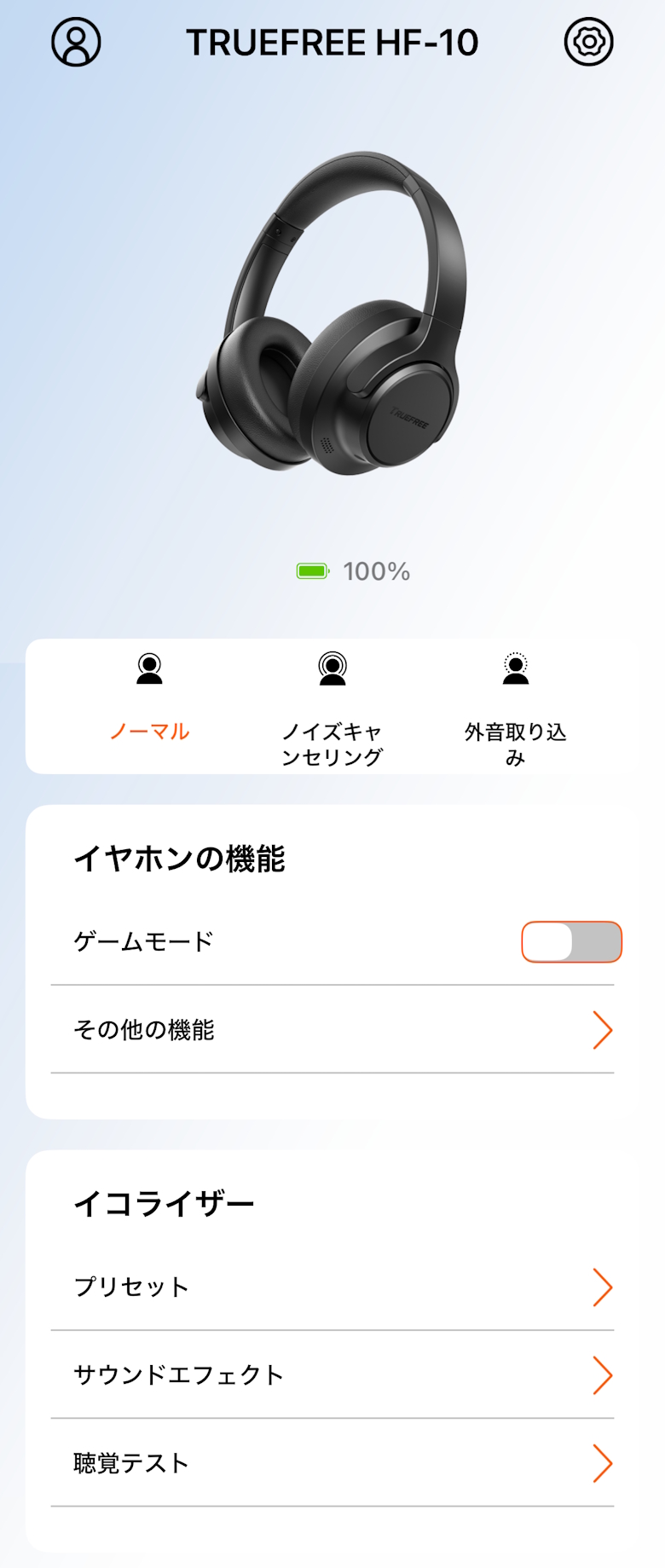Switch to ノイズキャンセリング mode

click(x=332, y=707)
